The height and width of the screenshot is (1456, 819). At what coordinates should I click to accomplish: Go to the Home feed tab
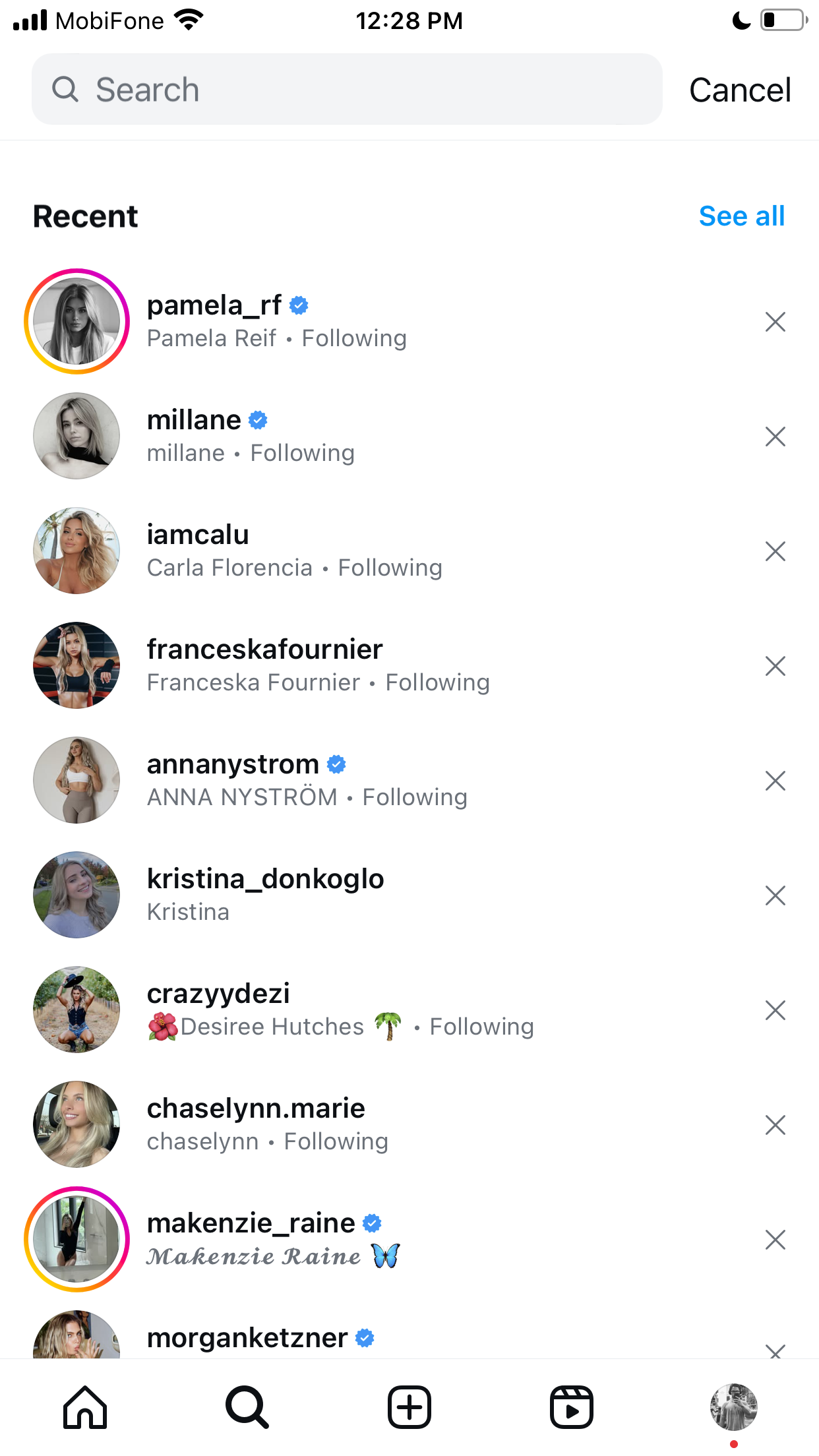pyautogui.click(x=85, y=1407)
